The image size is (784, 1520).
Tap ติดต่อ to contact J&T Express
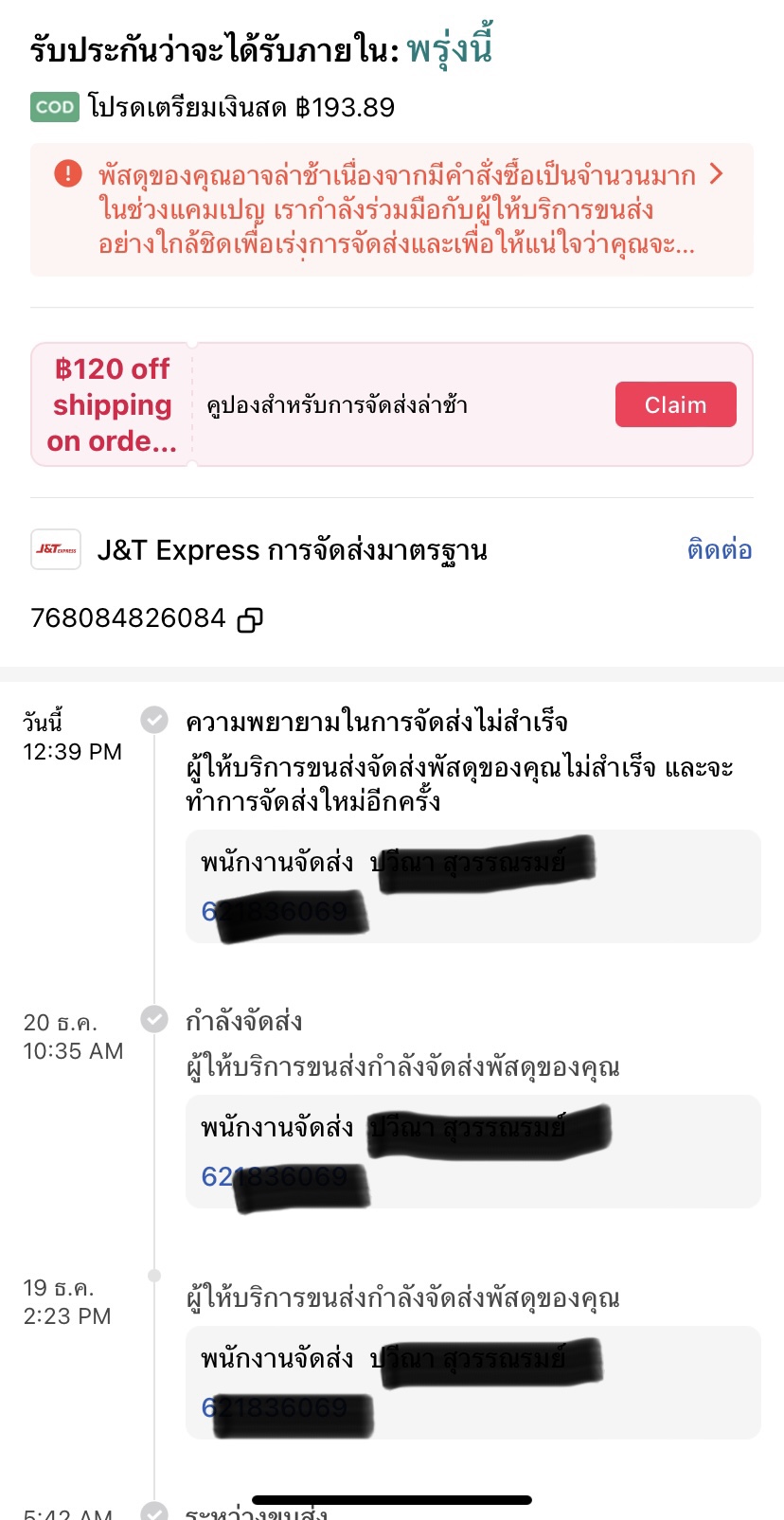[x=720, y=549]
